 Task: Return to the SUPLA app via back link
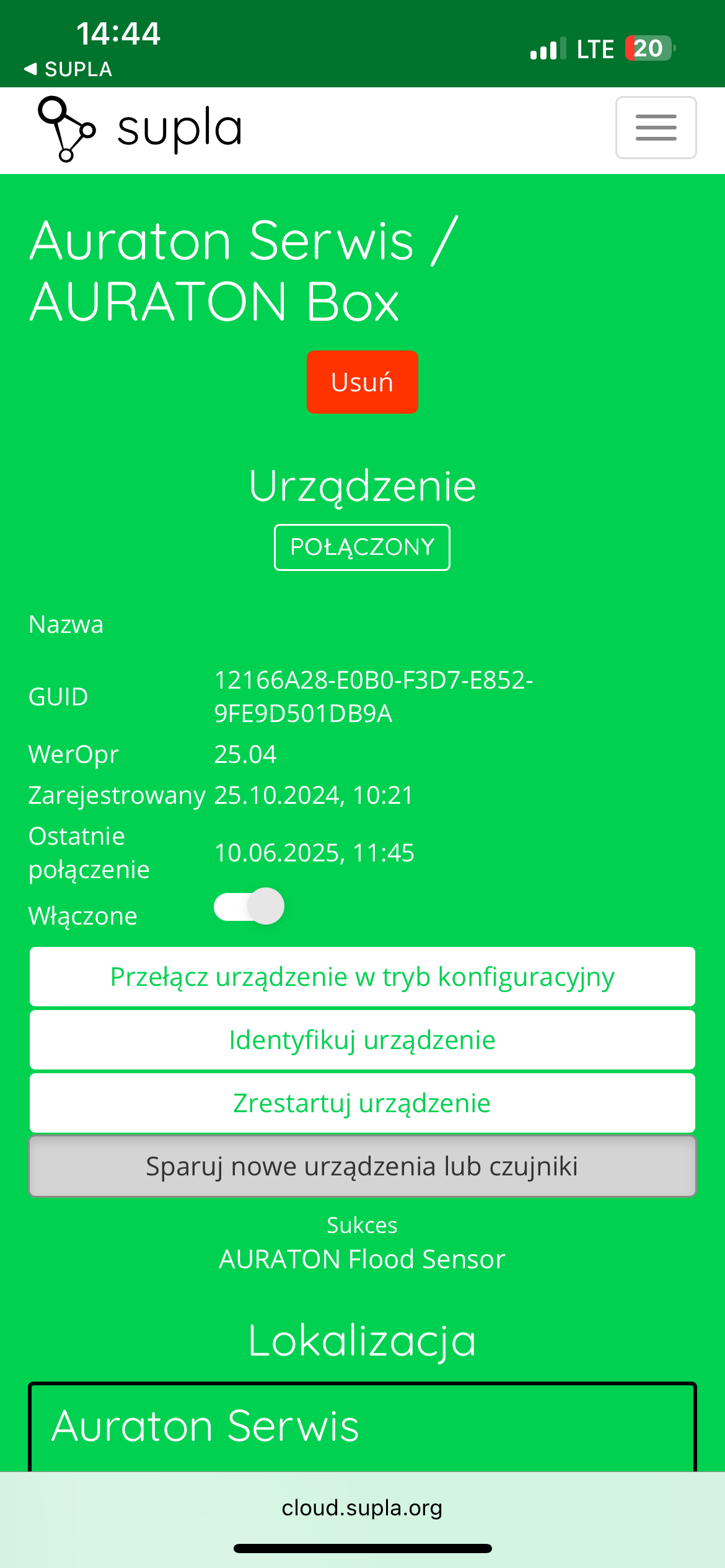pyautogui.click(x=68, y=69)
